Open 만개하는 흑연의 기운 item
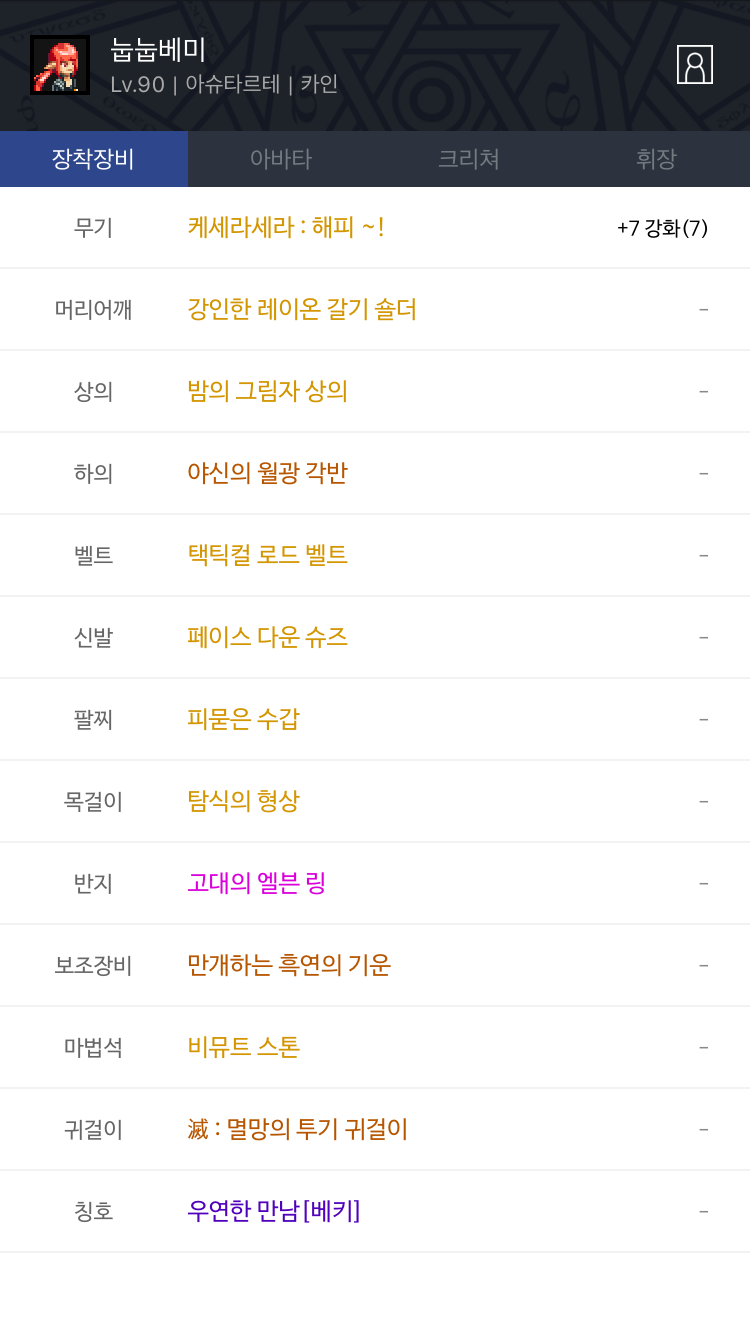The height and width of the screenshot is (1334, 750). (289, 966)
